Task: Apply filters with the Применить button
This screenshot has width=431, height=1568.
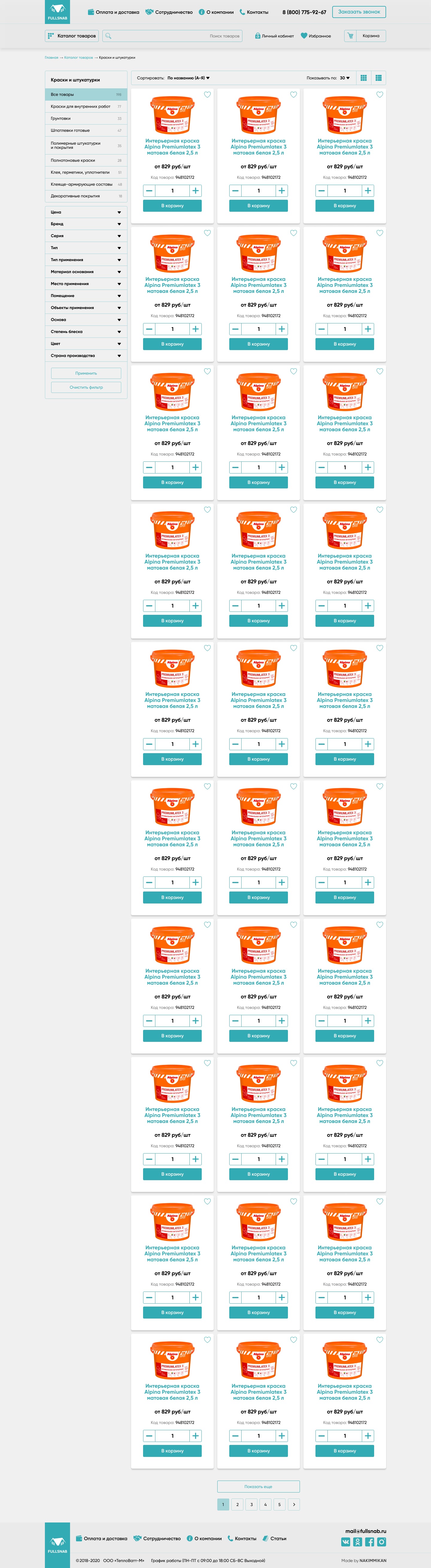Action: point(86,373)
